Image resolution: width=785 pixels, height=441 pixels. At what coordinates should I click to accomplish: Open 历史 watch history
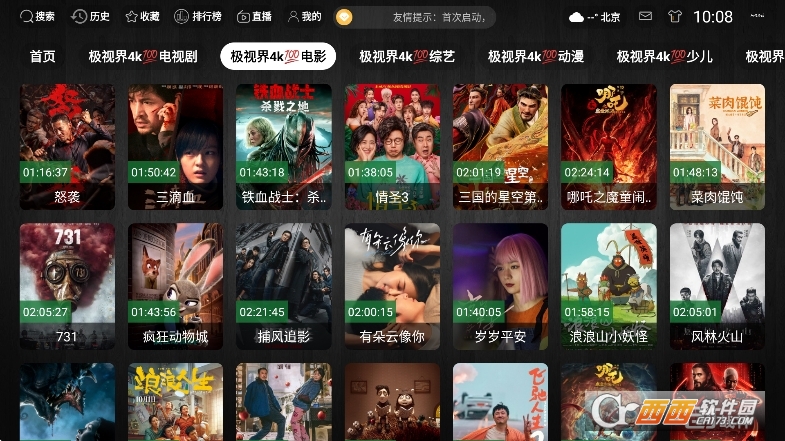(90, 17)
